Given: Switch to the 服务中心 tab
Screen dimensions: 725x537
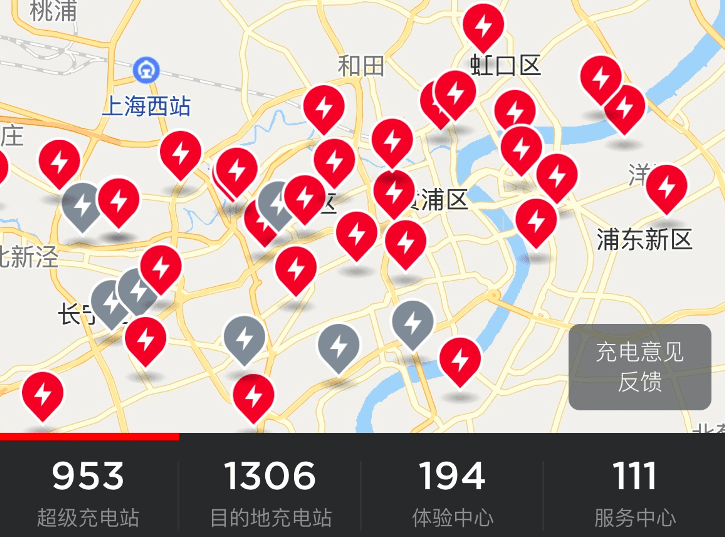Looking at the screenshot, I should (x=634, y=490).
